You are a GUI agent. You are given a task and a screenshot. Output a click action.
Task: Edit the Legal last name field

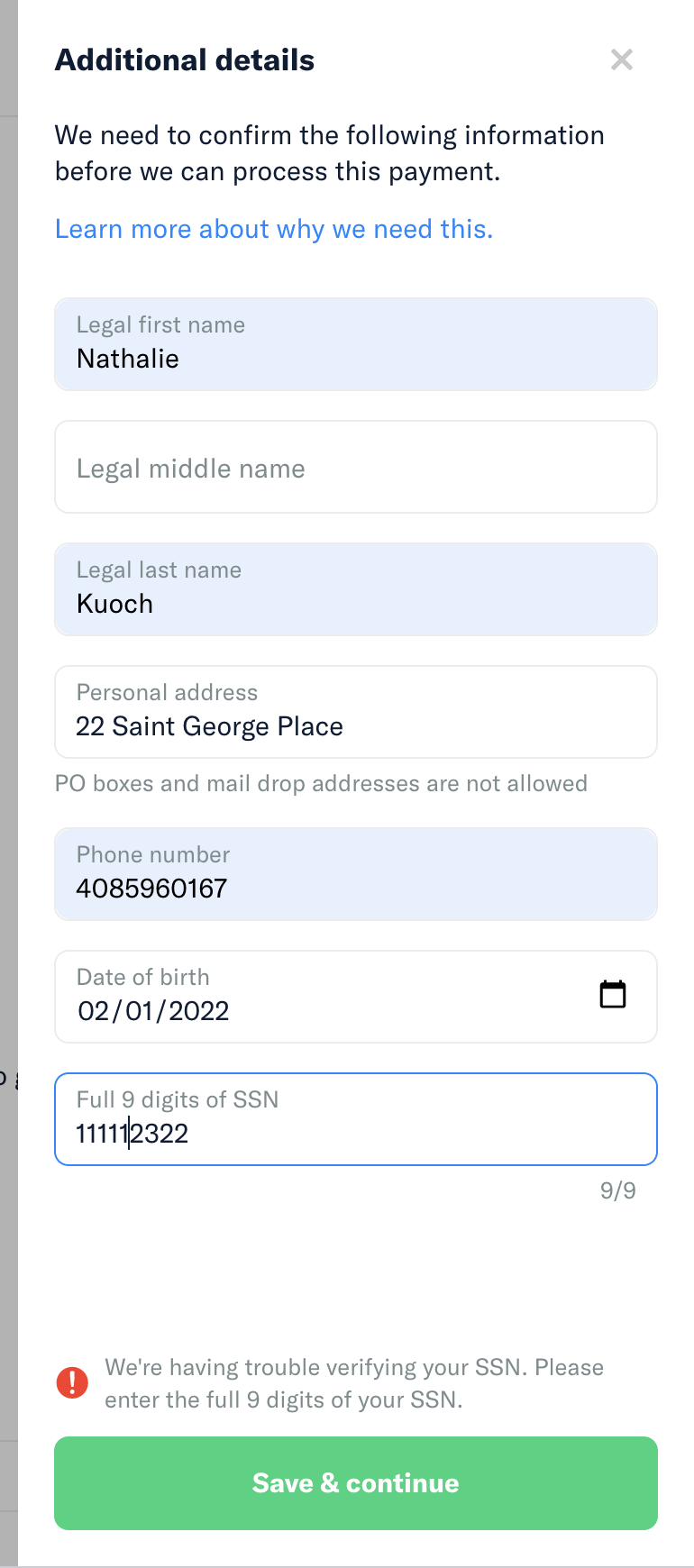[x=356, y=589]
